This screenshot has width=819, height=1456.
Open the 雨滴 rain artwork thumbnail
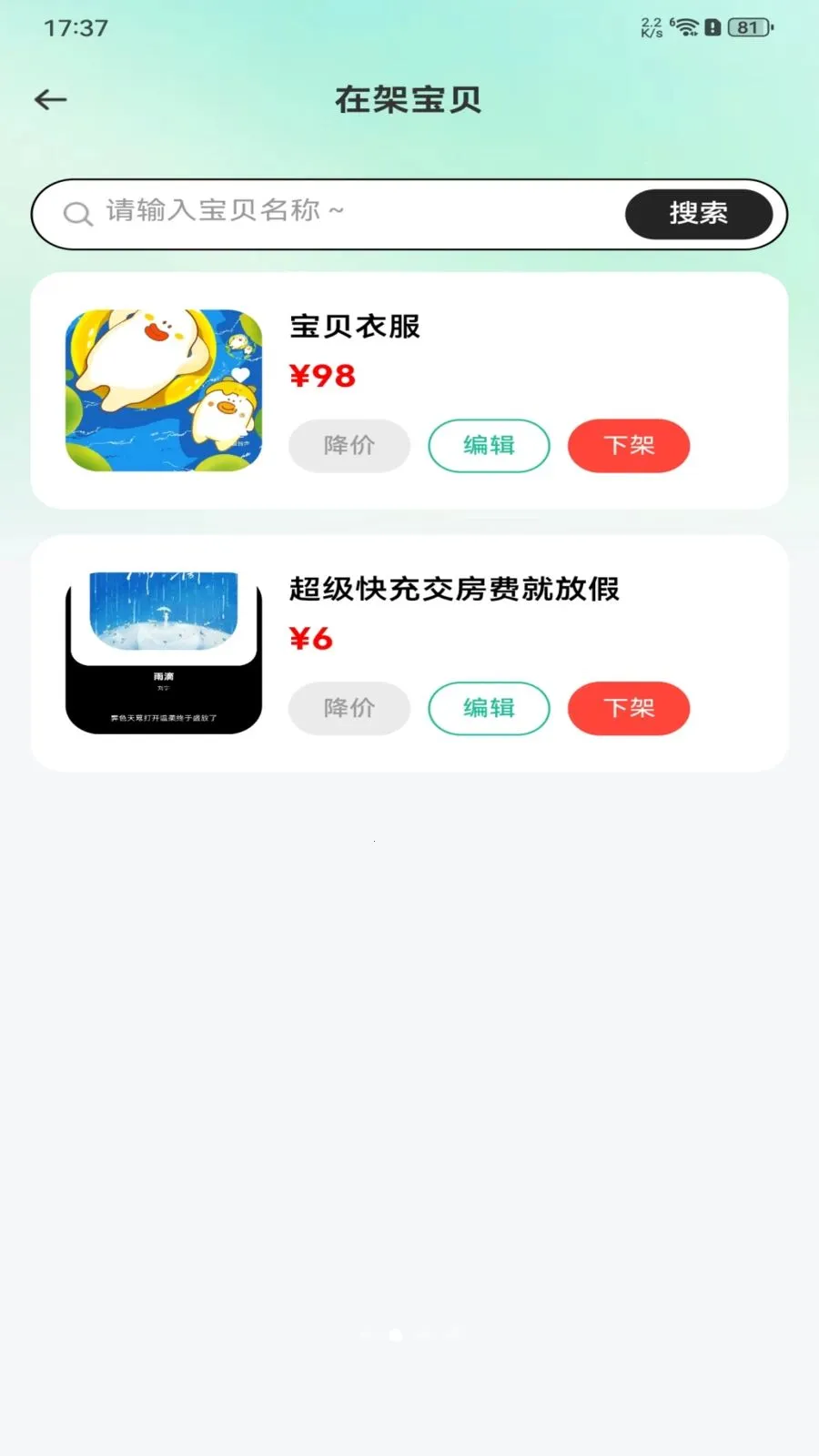163,651
